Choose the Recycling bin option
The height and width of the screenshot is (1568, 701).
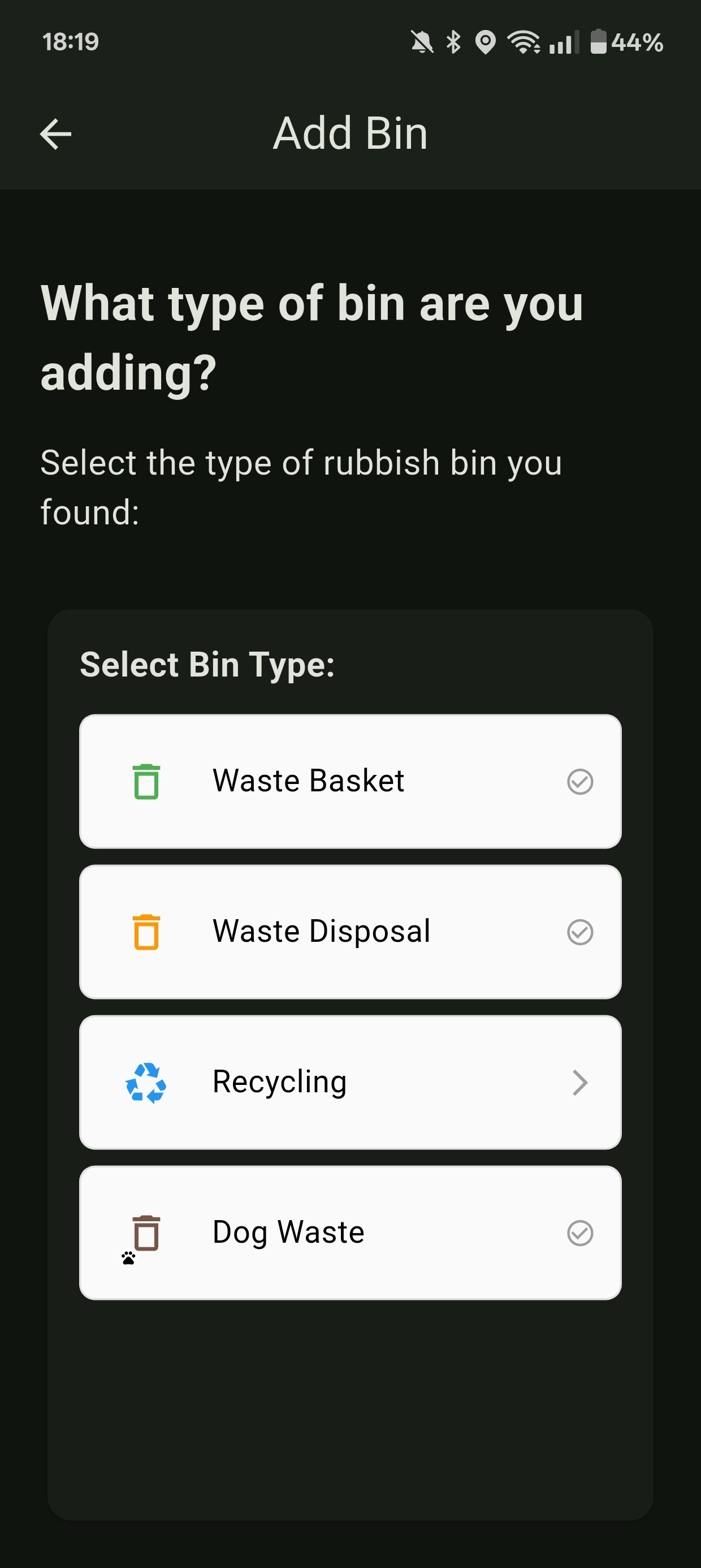click(x=350, y=1082)
